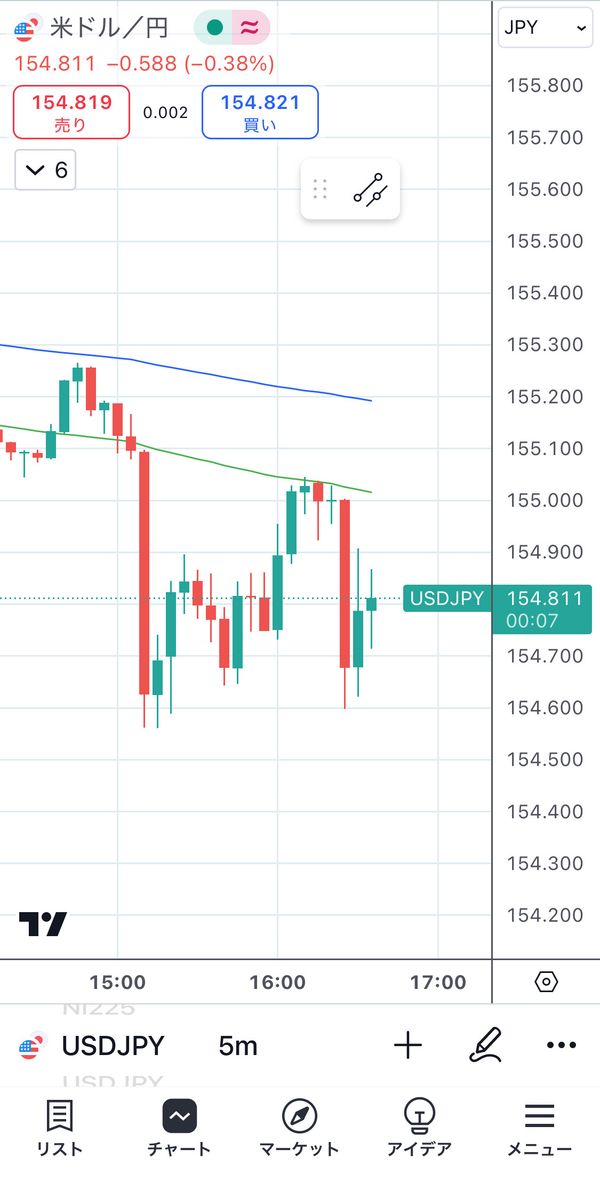Tap the blue 買い buy price button
Viewport: 600px width, 1180px height.
coord(260,112)
